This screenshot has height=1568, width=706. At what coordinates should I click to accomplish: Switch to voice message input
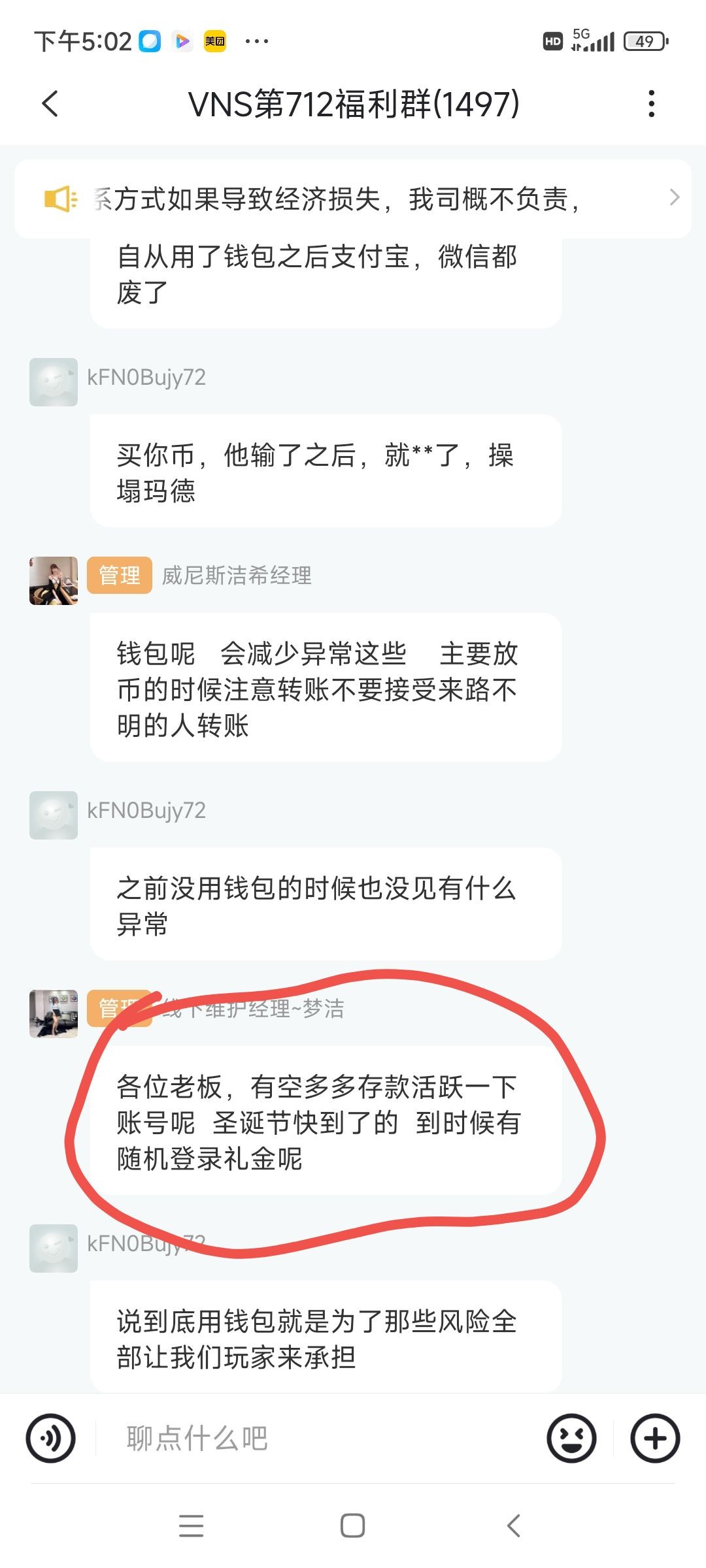(50, 1438)
